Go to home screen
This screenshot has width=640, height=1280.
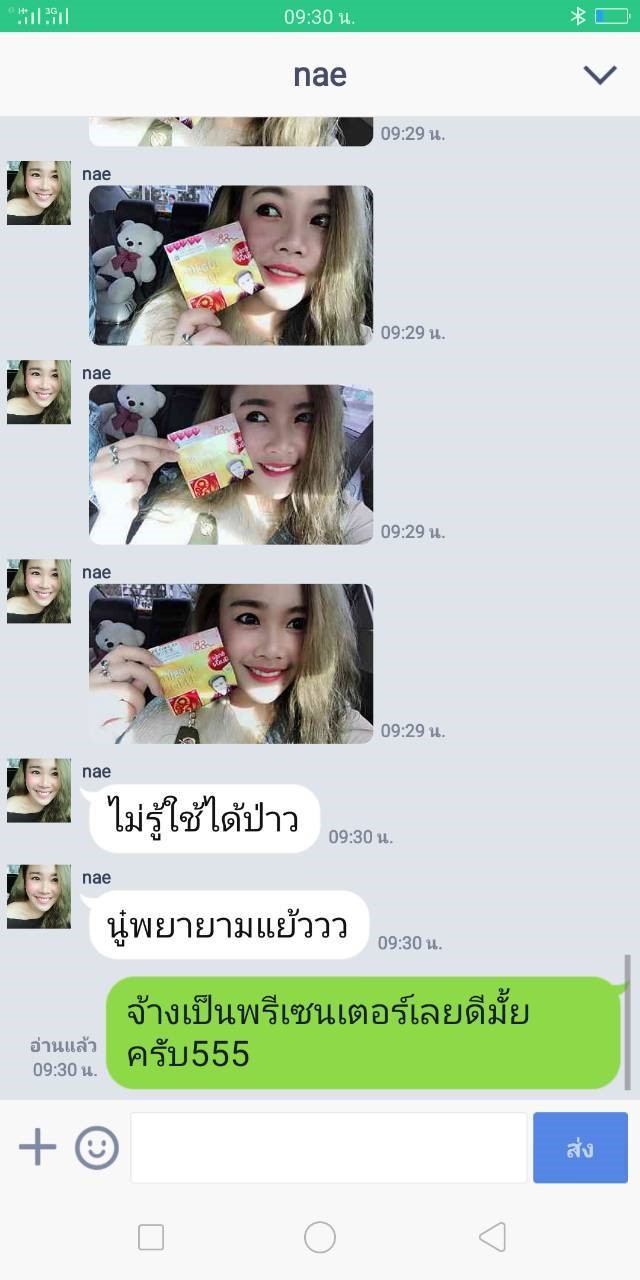tap(320, 1237)
